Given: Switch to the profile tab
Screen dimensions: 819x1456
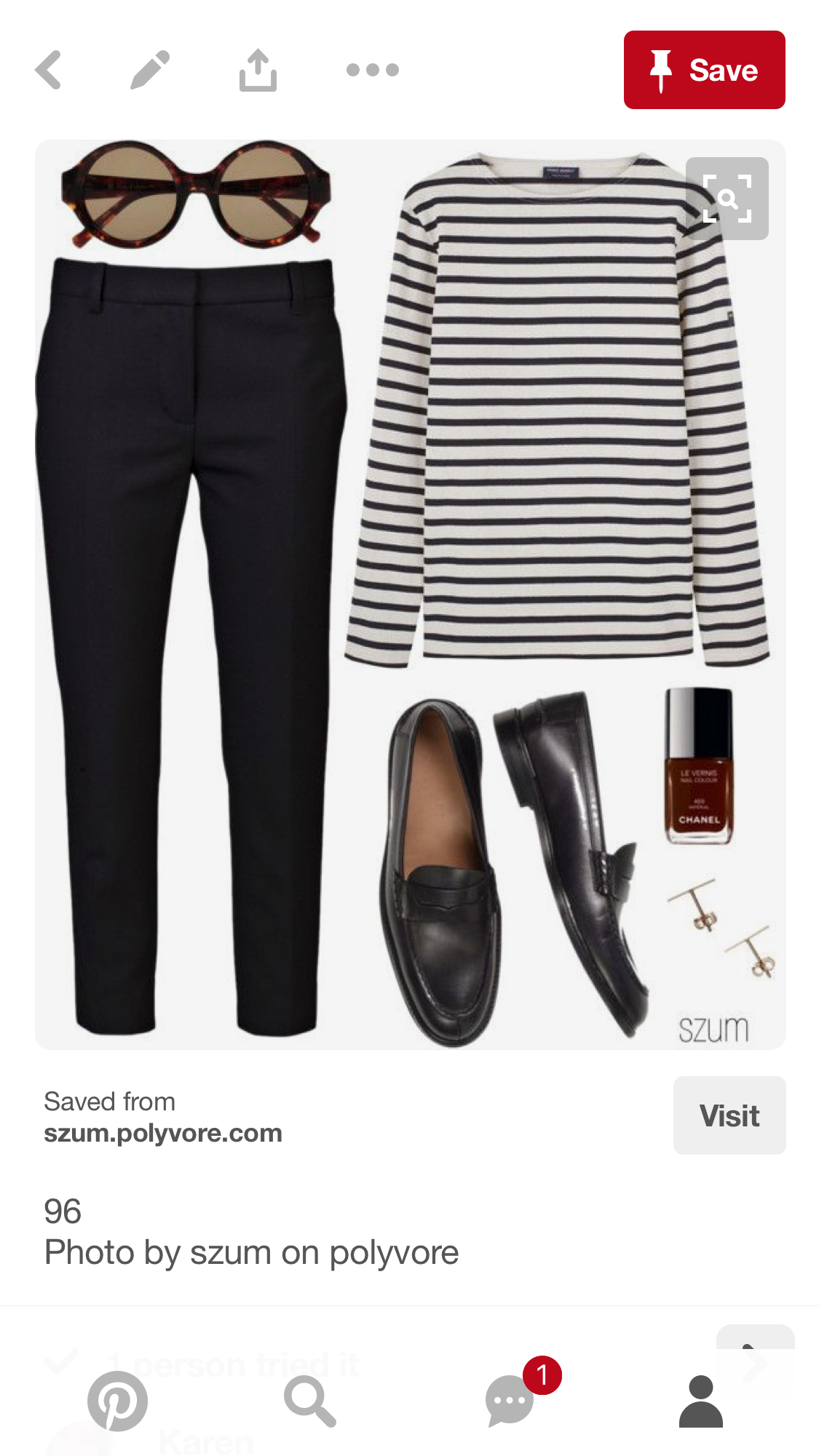Looking at the screenshot, I should pos(700,1401).
